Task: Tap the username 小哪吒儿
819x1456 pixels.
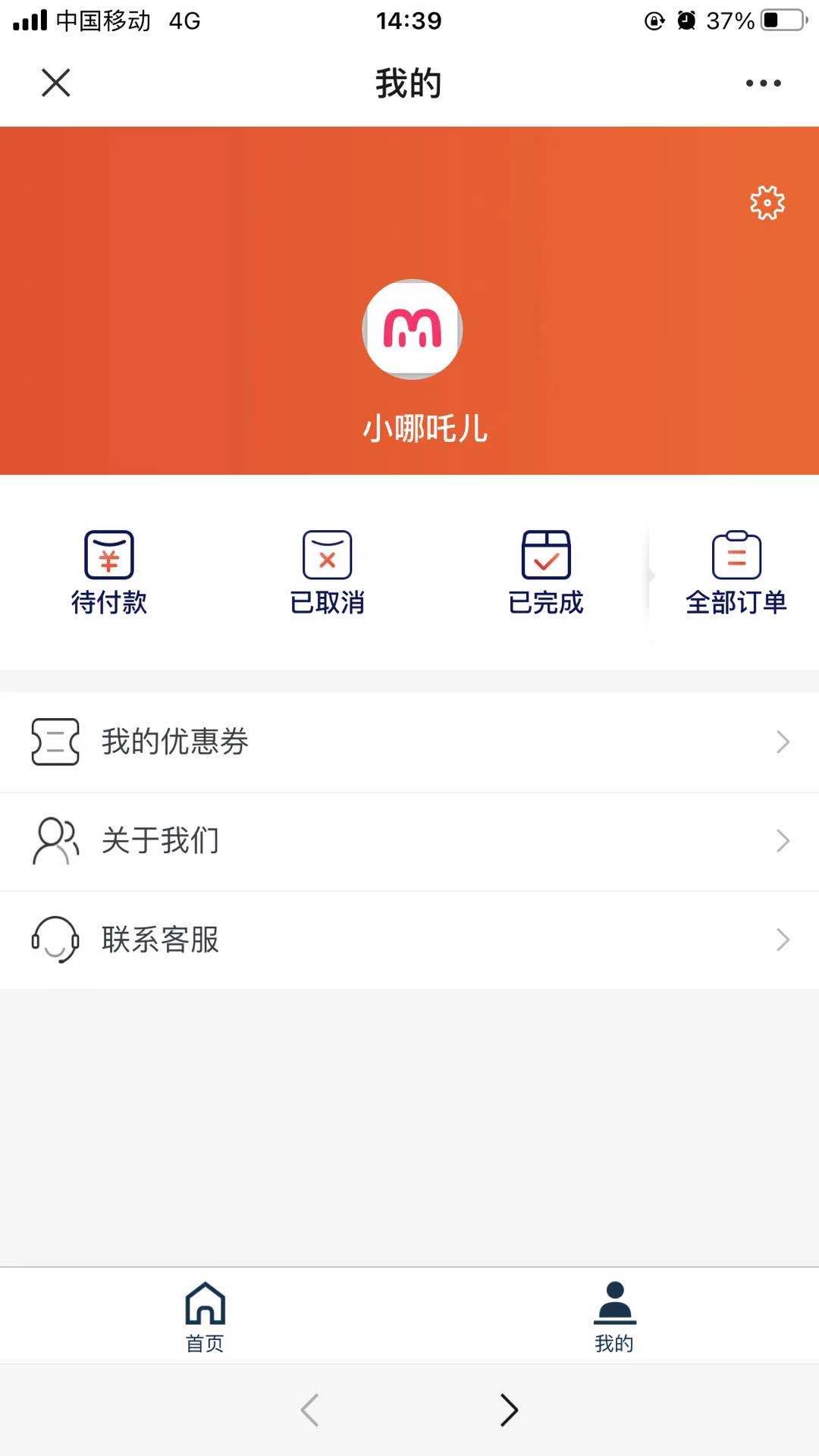Action: tap(425, 427)
